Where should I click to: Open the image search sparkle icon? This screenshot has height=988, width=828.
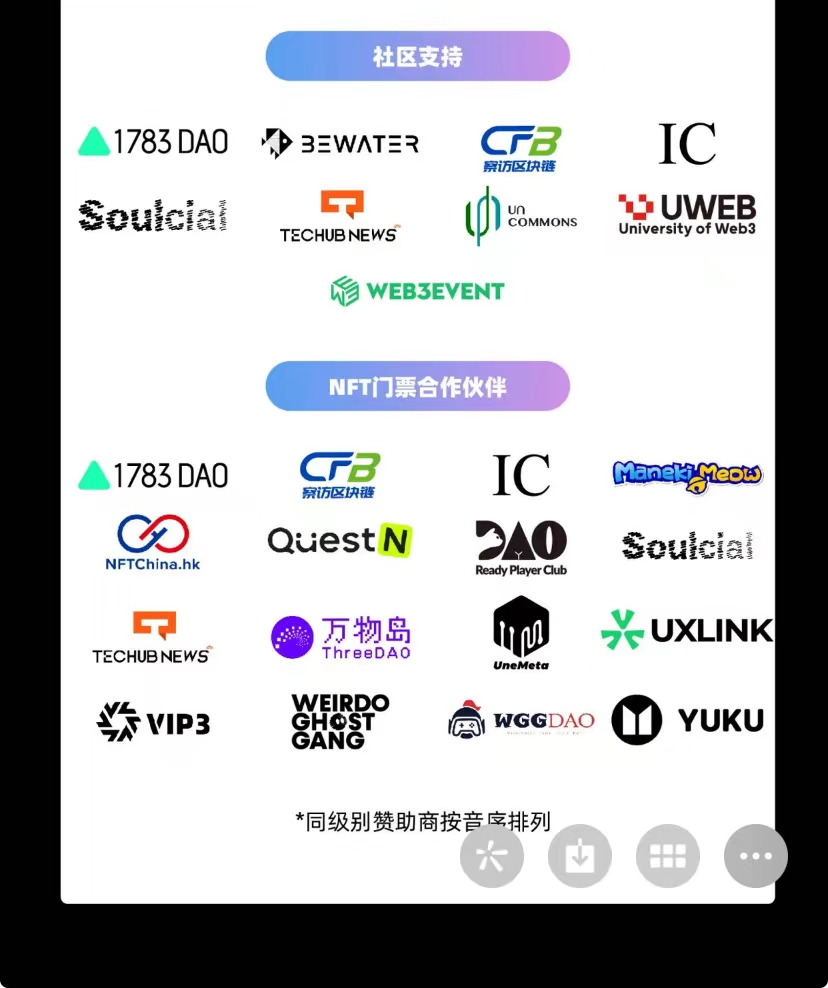(491, 856)
